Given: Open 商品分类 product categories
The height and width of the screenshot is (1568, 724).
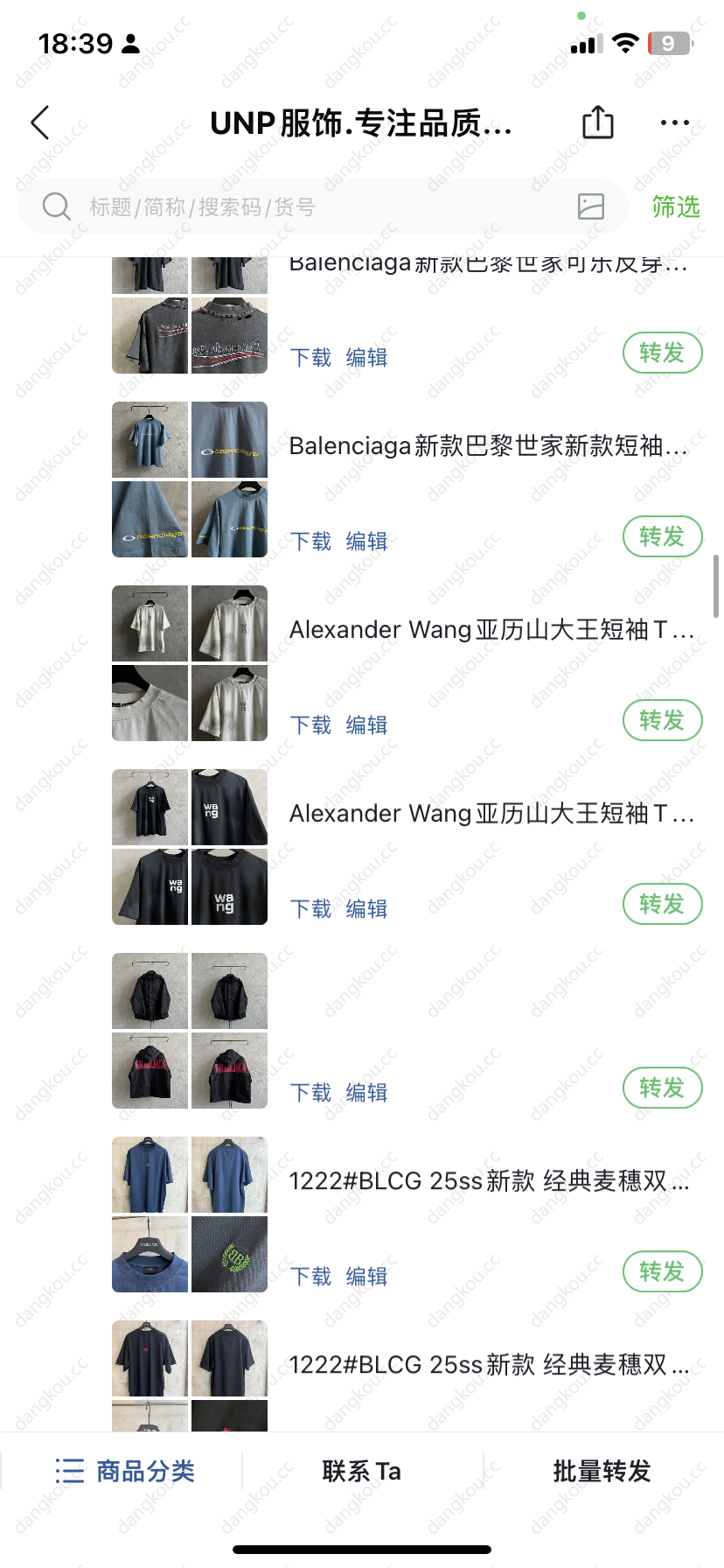Looking at the screenshot, I should coord(124,1471).
